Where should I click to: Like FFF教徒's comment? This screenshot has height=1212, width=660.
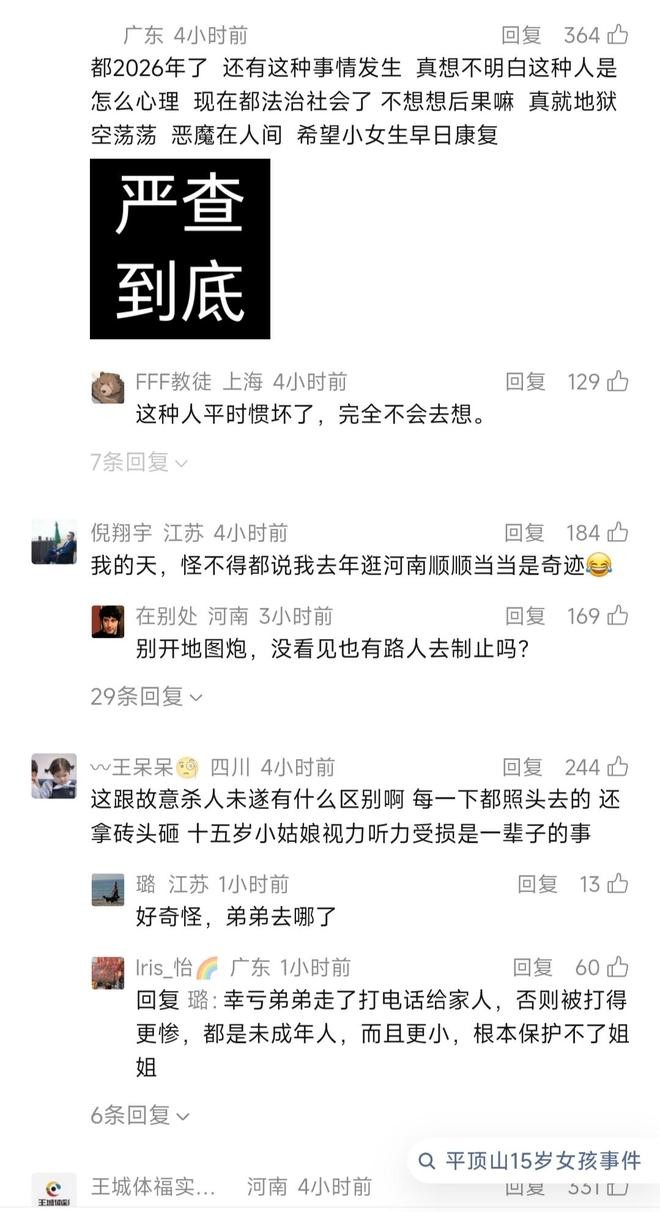coord(618,381)
